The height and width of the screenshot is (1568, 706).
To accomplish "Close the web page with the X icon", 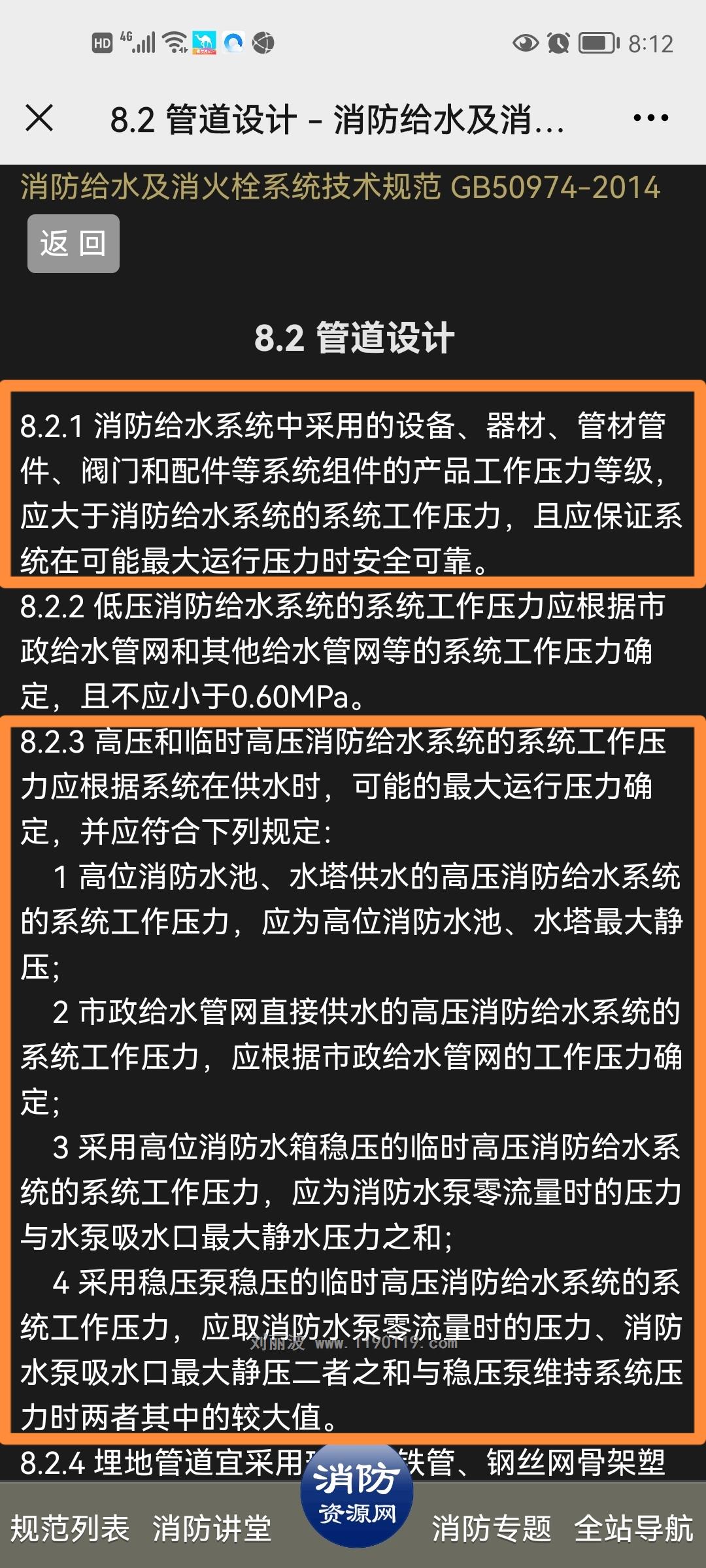I will 39,118.
